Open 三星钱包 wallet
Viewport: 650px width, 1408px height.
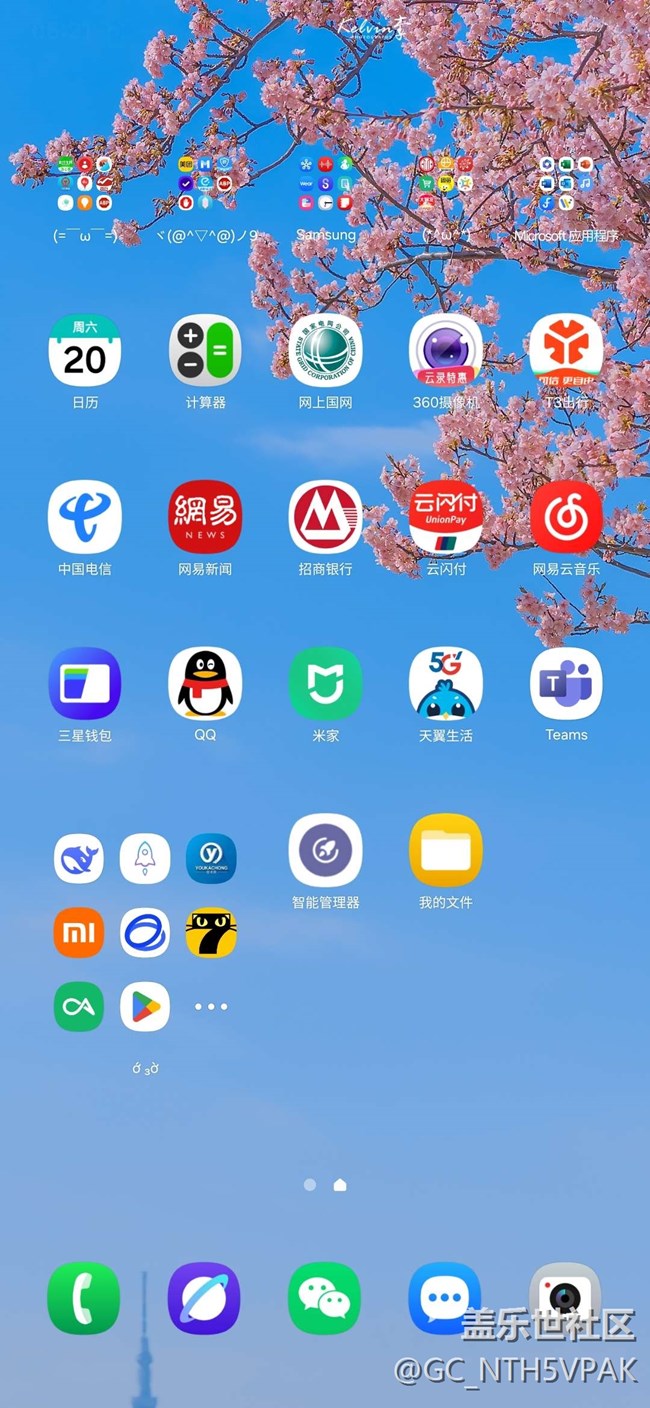coord(85,684)
